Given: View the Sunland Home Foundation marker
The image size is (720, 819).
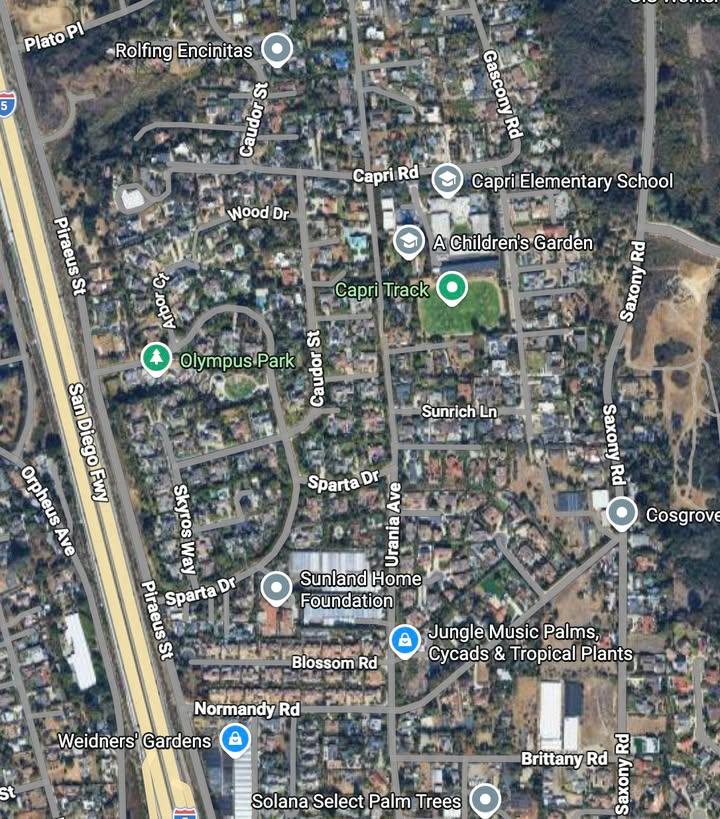Looking at the screenshot, I should pyautogui.click(x=276, y=588).
